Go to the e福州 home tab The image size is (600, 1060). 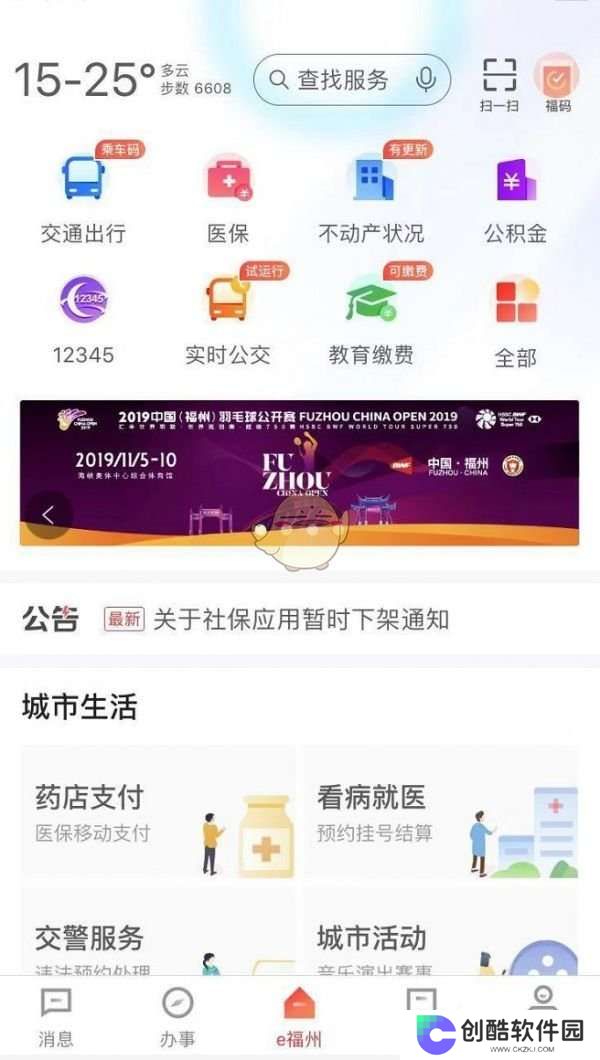[x=299, y=1017]
